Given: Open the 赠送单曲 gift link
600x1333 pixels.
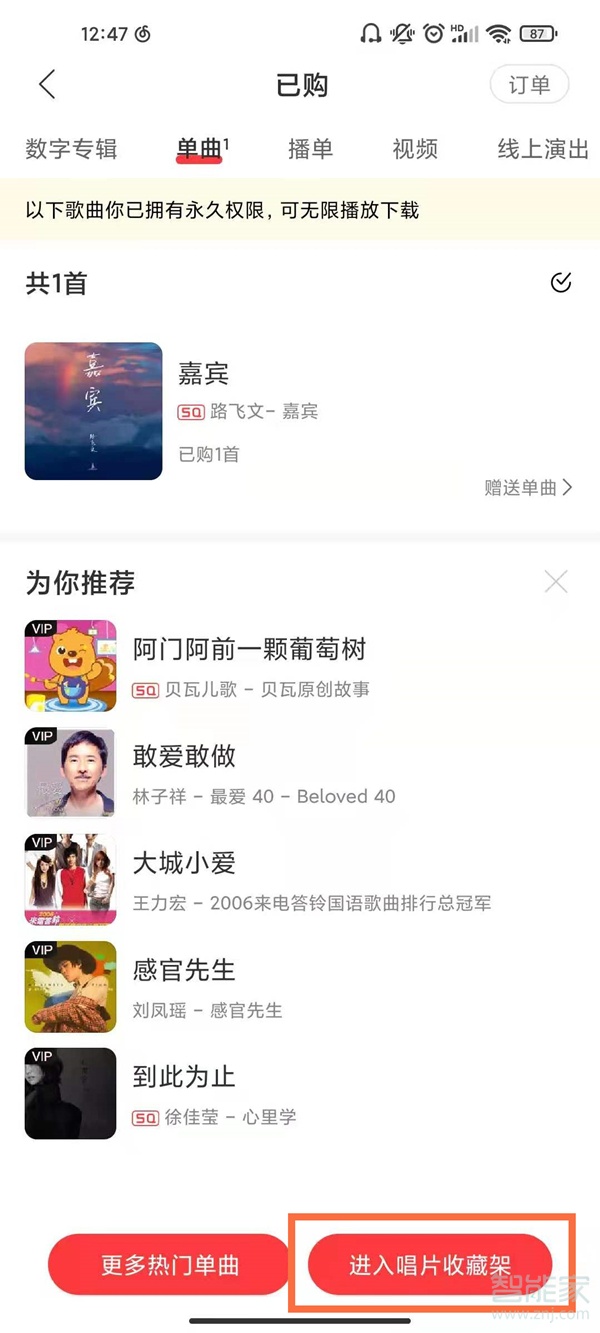Looking at the screenshot, I should point(528,488).
